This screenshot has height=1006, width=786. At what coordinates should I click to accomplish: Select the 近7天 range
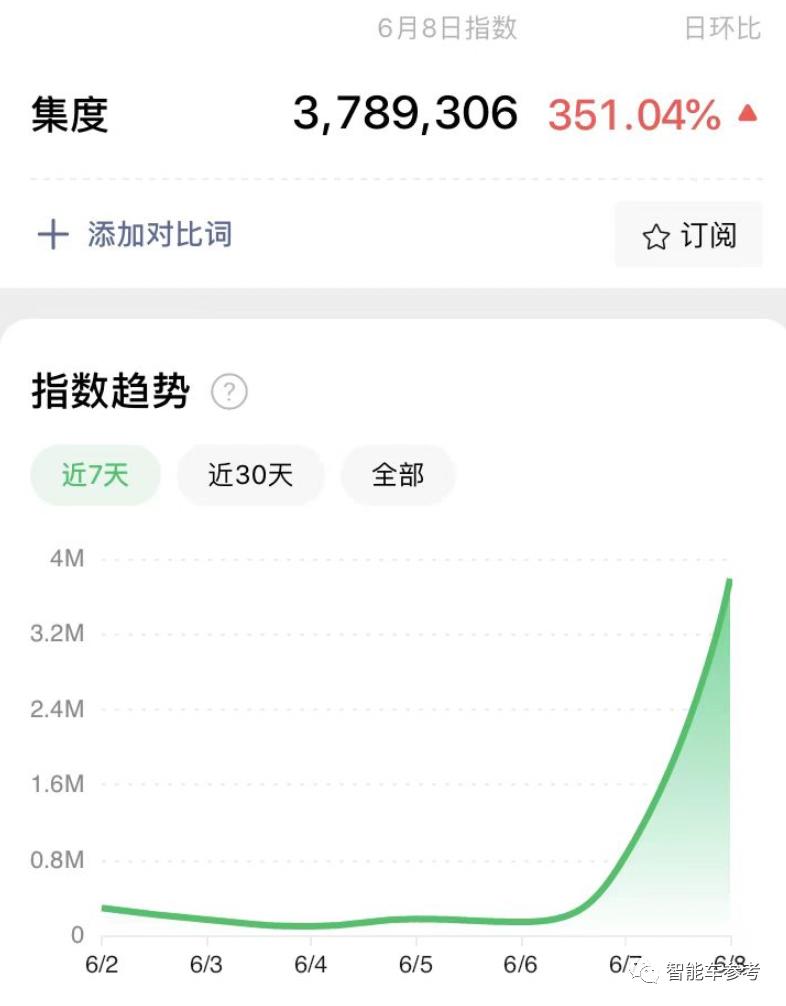[95, 475]
